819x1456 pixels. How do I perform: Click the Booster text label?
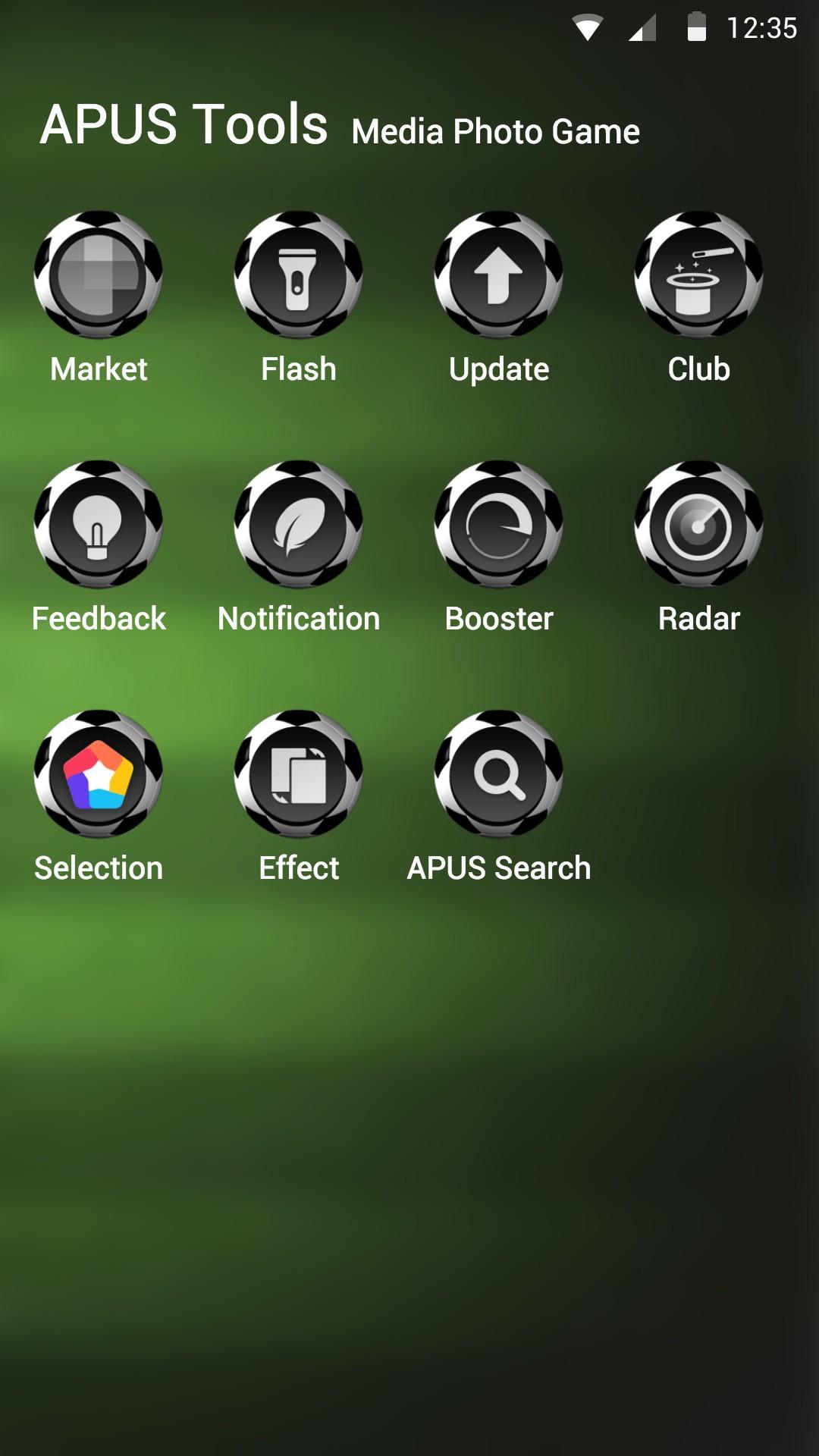click(499, 618)
